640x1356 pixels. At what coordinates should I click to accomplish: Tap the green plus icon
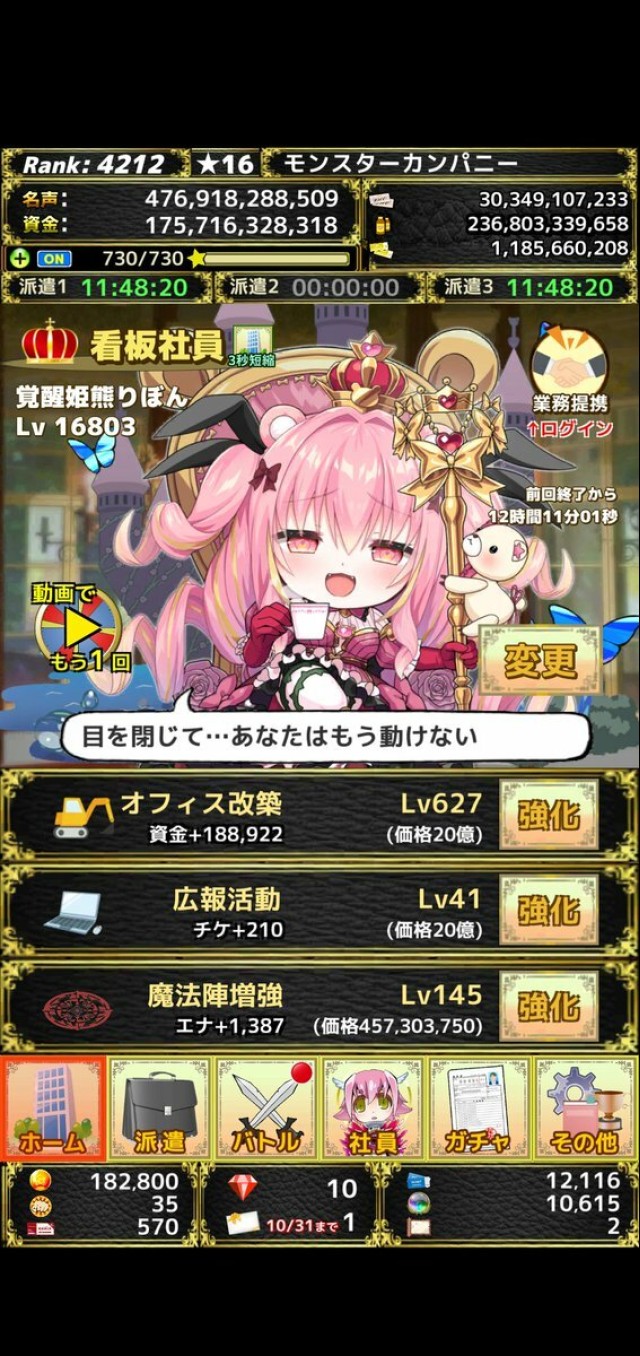tap(19, 258)
